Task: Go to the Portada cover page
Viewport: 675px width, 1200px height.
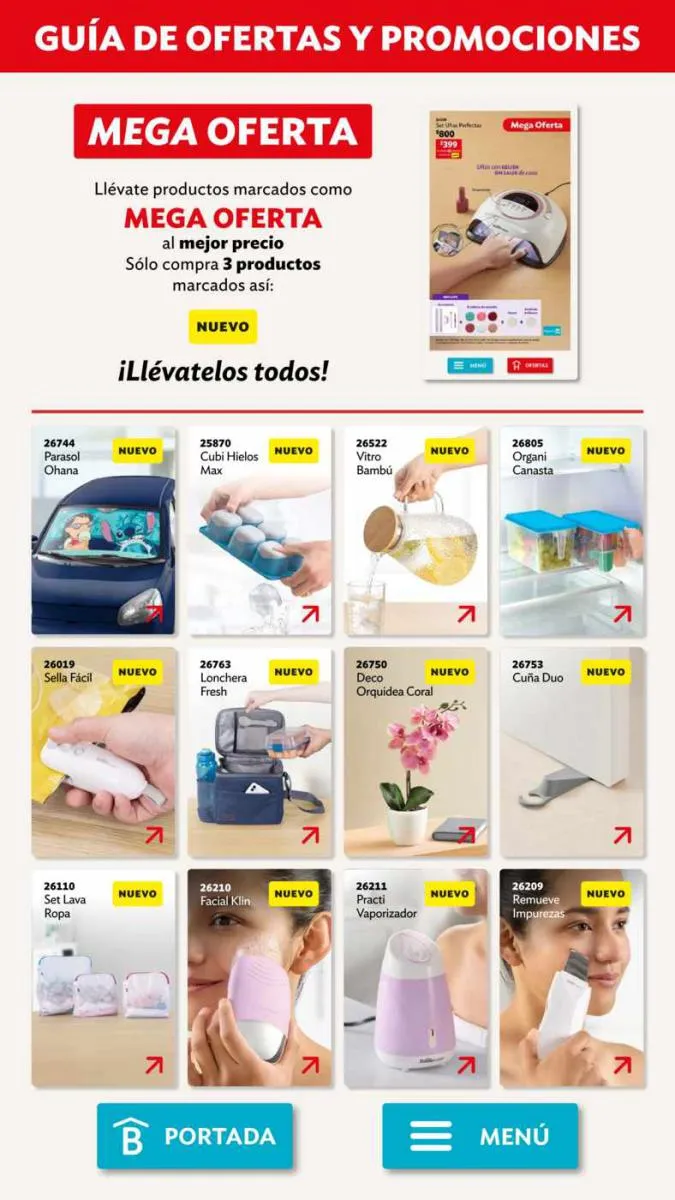Action: coord(195,1136)
